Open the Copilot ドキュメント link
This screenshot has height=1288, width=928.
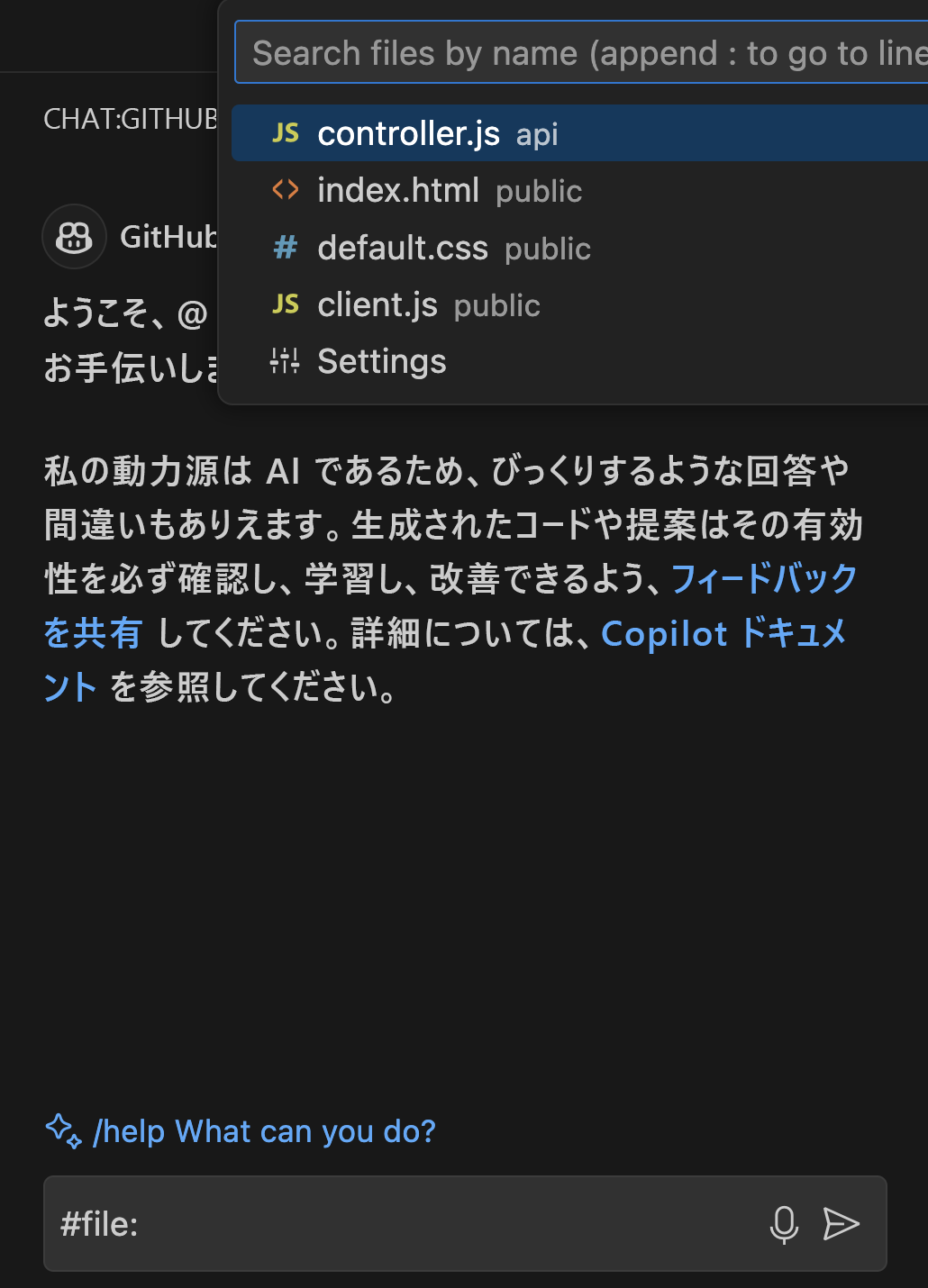point(723,634)
